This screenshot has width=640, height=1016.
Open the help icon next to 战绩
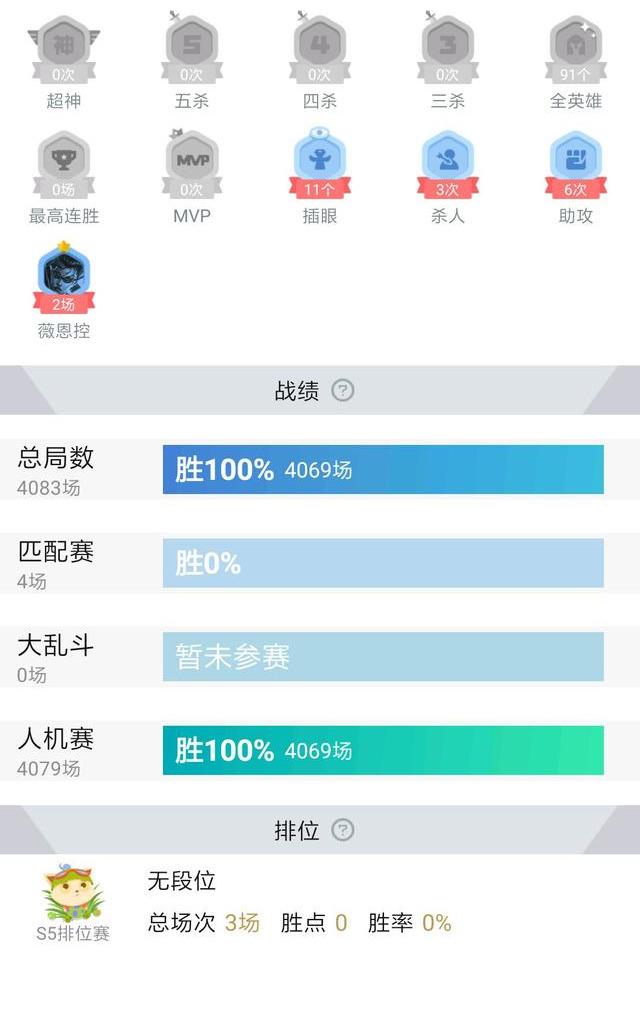tap(343, 391)
